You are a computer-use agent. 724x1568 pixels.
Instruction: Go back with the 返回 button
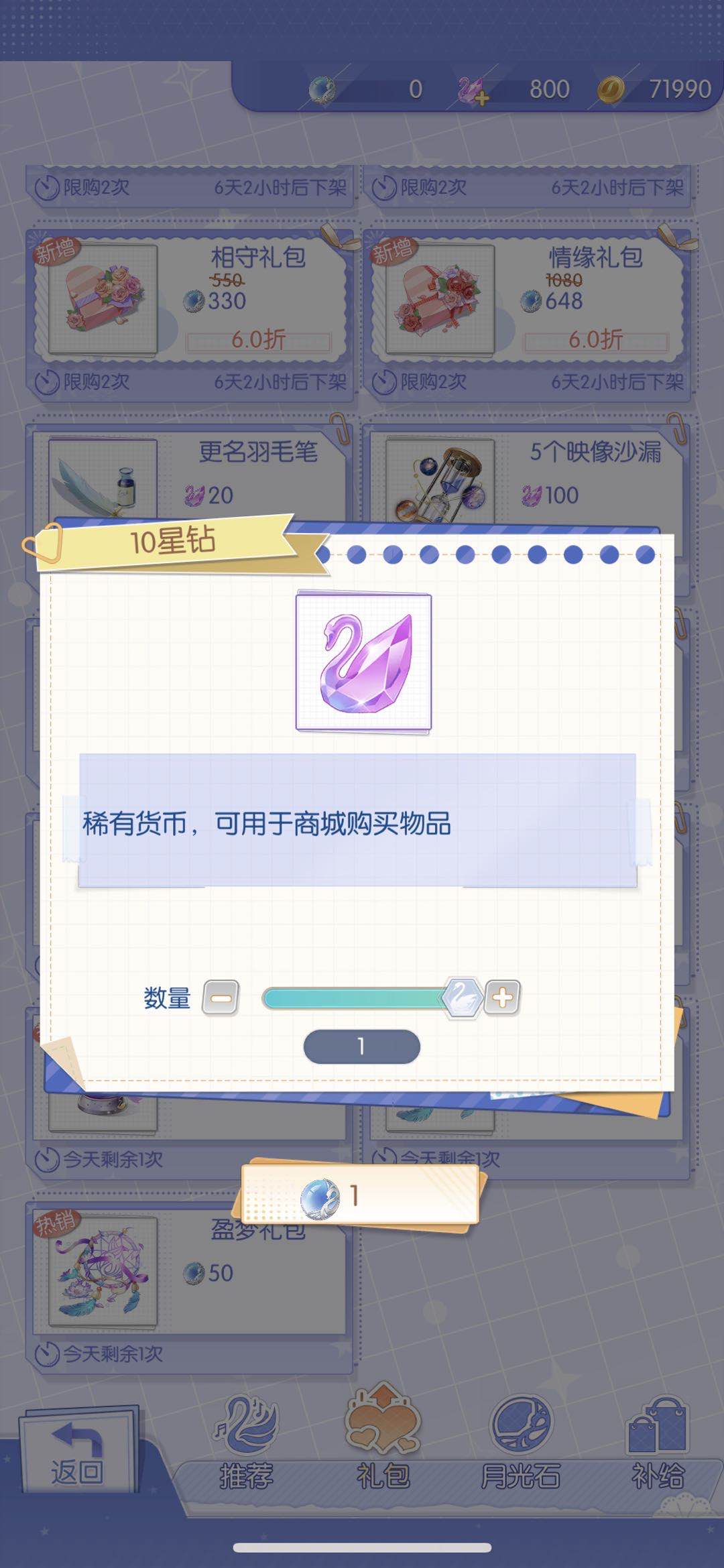pyautogui.click(x=78, y=1453)
